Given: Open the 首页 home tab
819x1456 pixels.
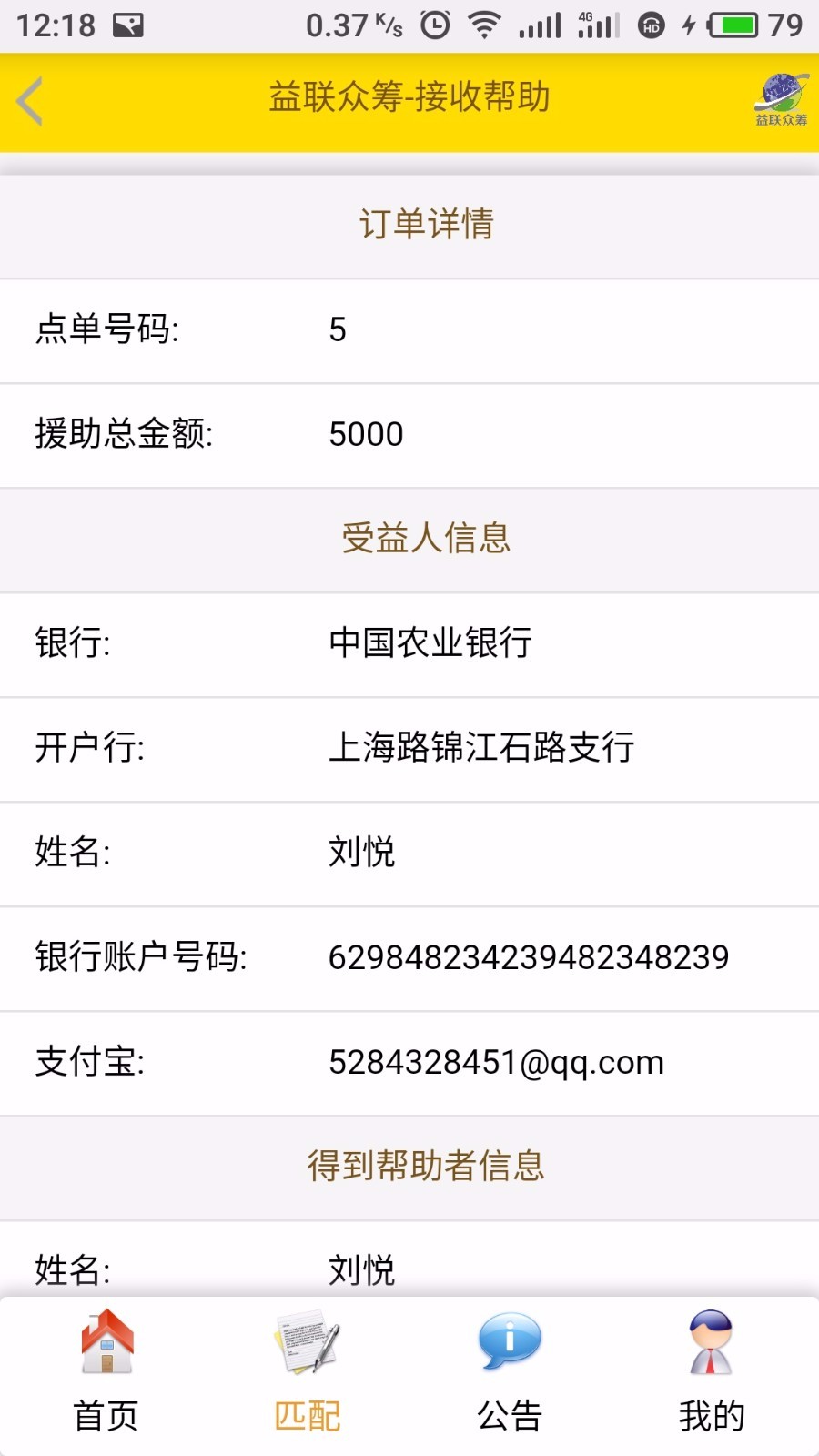Looking at the screenshot, I should coord(106,1372).
